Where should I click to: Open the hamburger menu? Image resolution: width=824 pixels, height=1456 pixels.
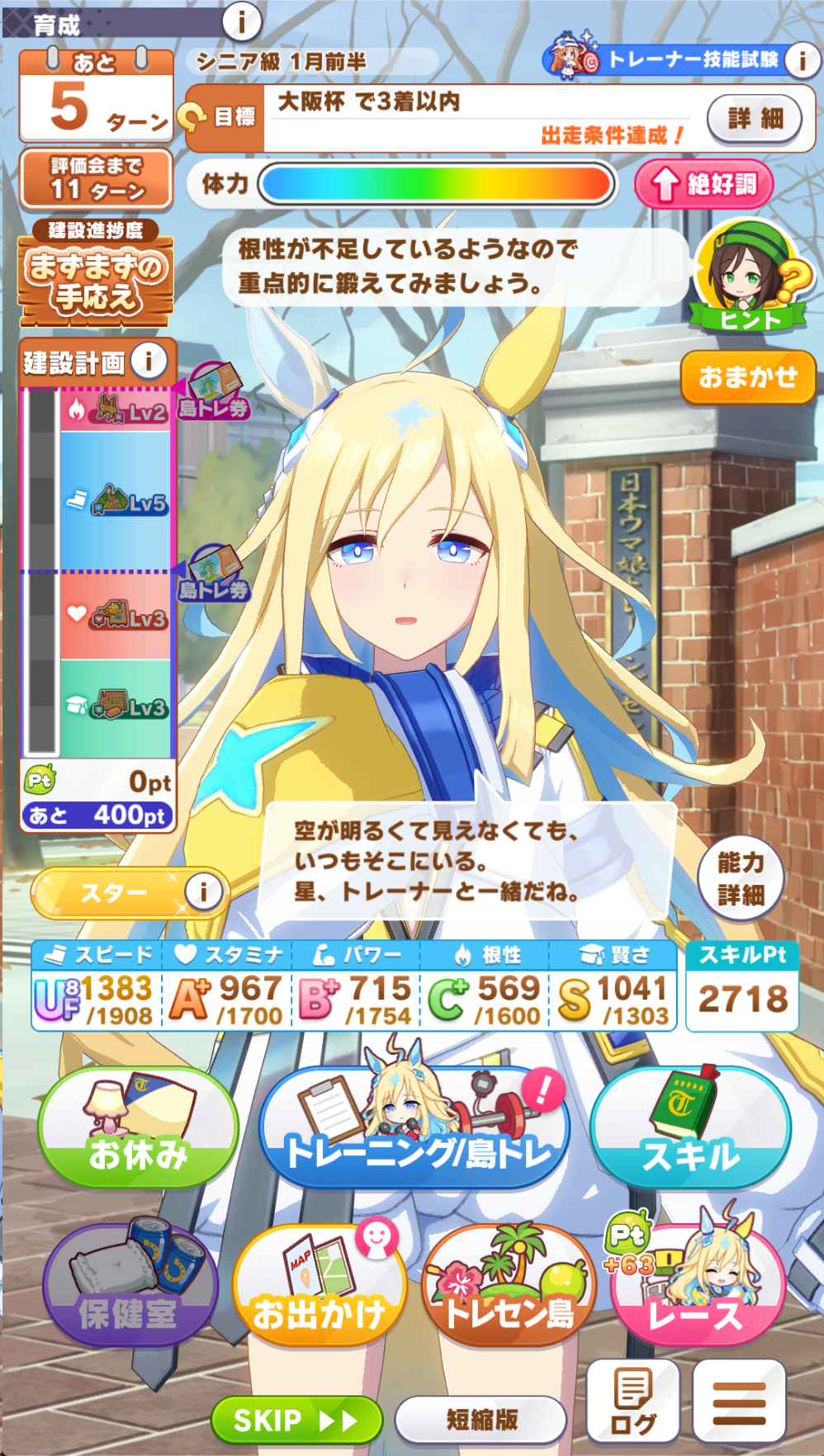[739, 1400]
